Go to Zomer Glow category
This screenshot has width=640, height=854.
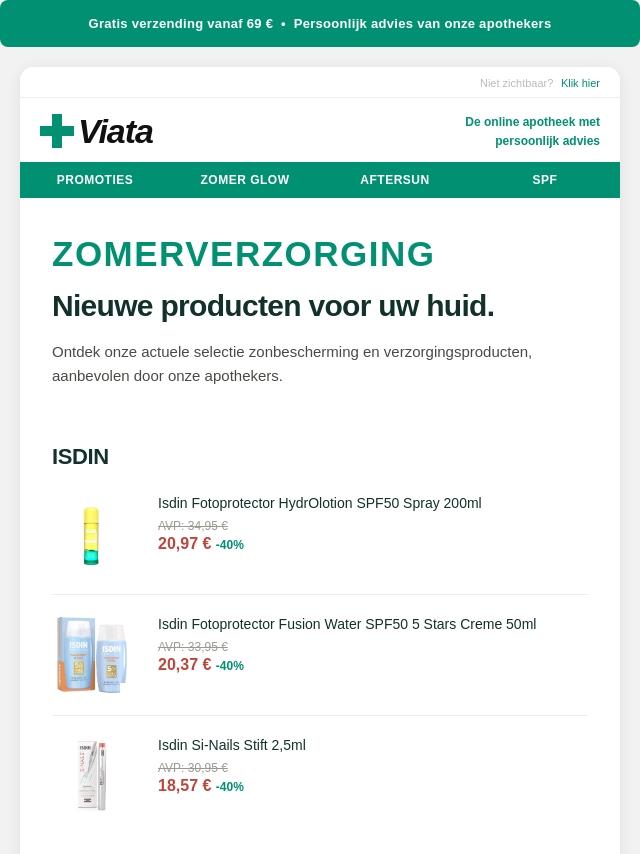tap(245, 180)
